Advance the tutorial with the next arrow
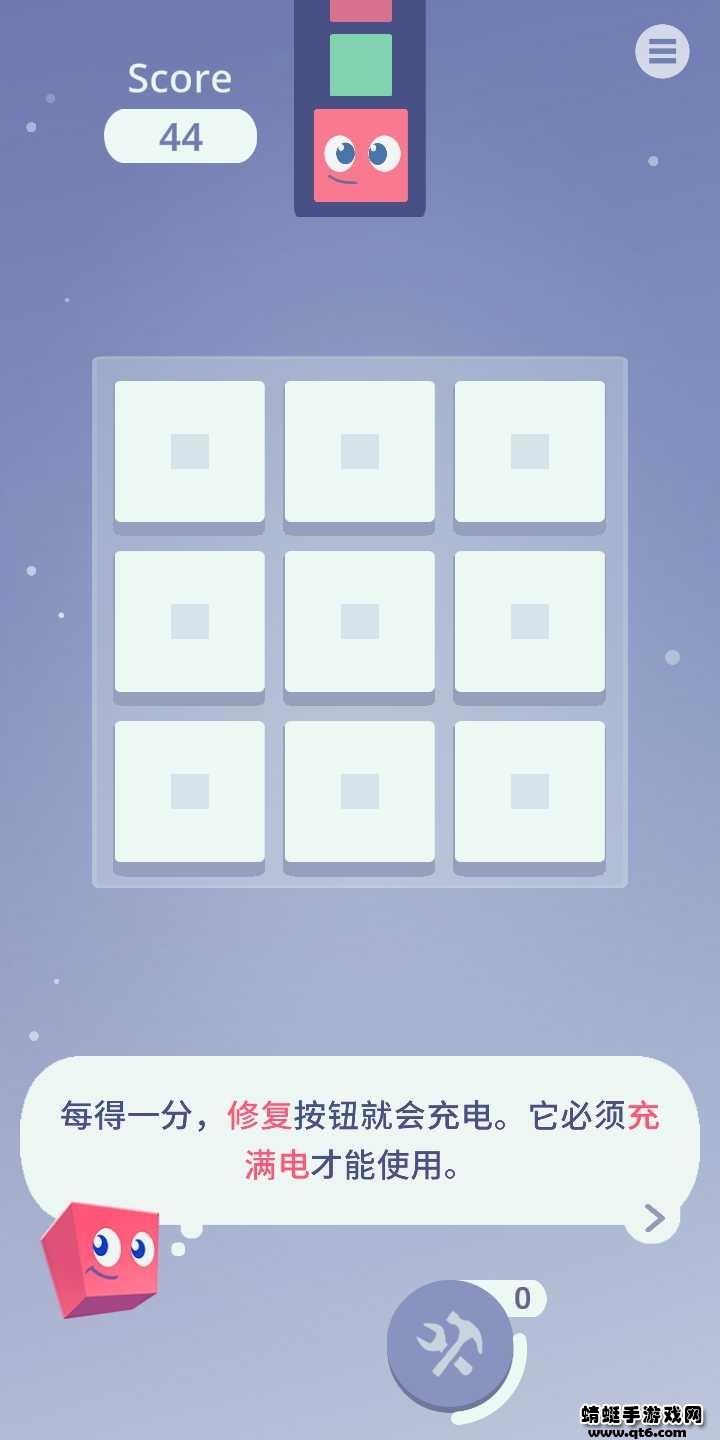This screenshot has width=720, height=1440. pos(654,1218)
